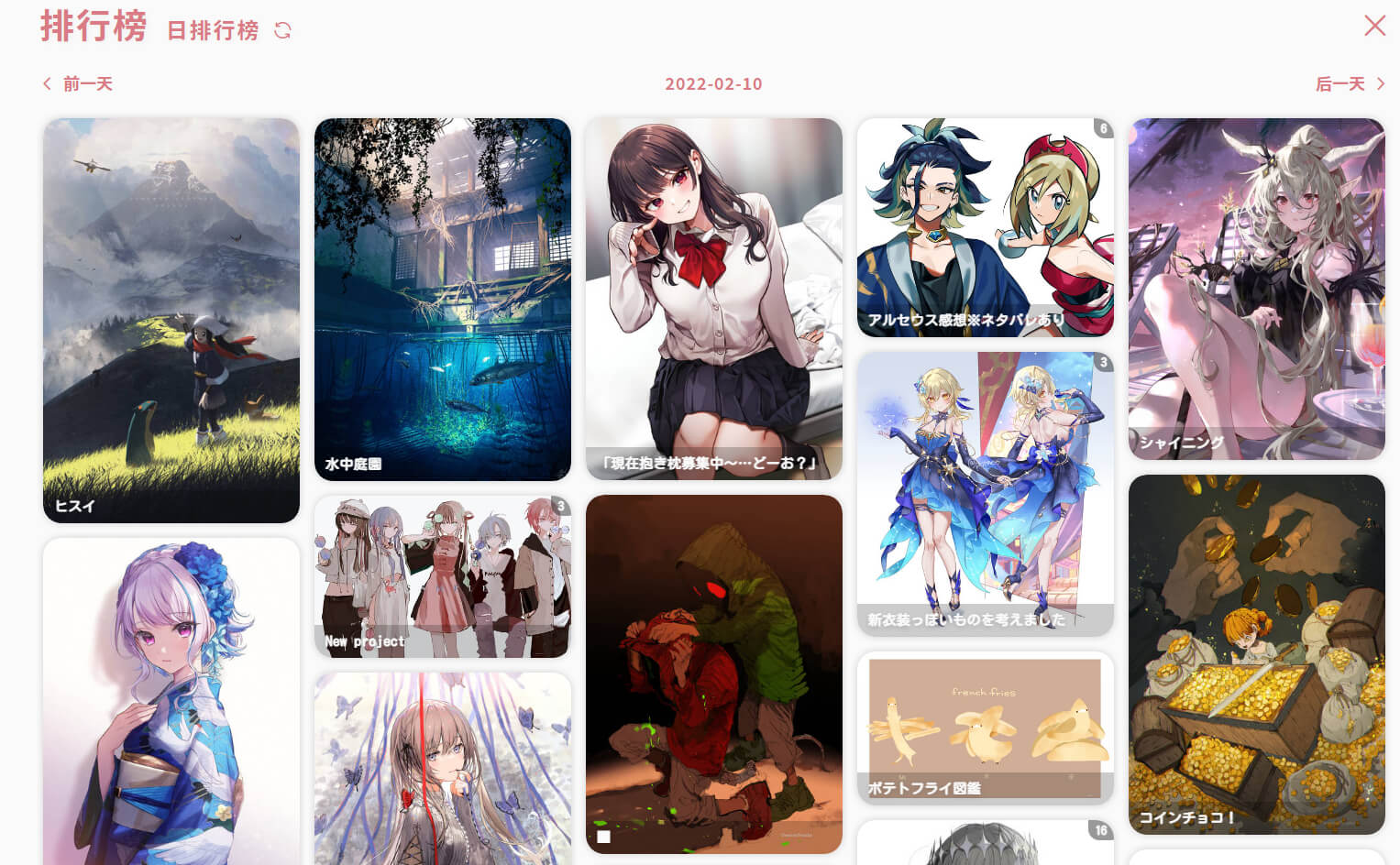
Task: Go to the previous day (前一天)
Action: tap(78, 84)
